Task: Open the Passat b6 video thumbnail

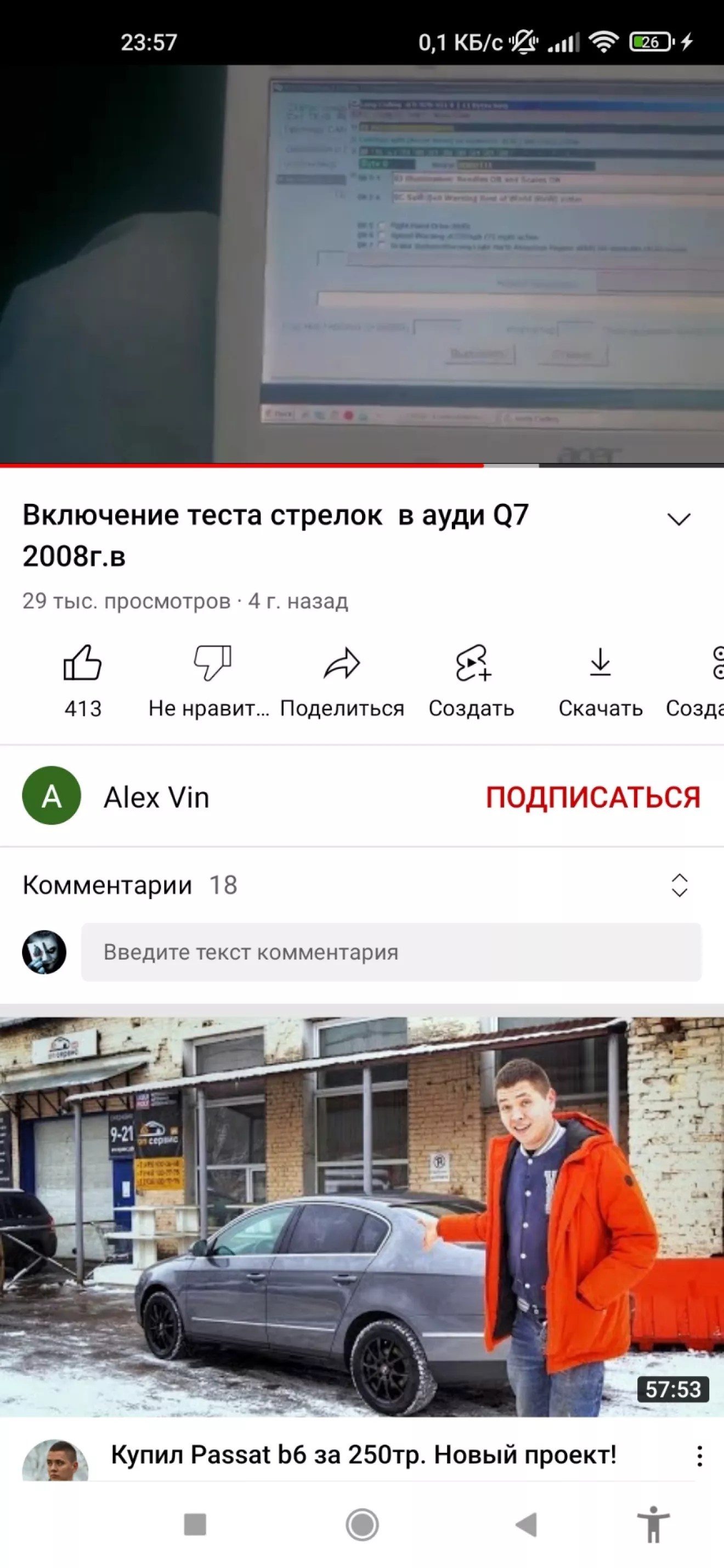Action: point(361,1217)
